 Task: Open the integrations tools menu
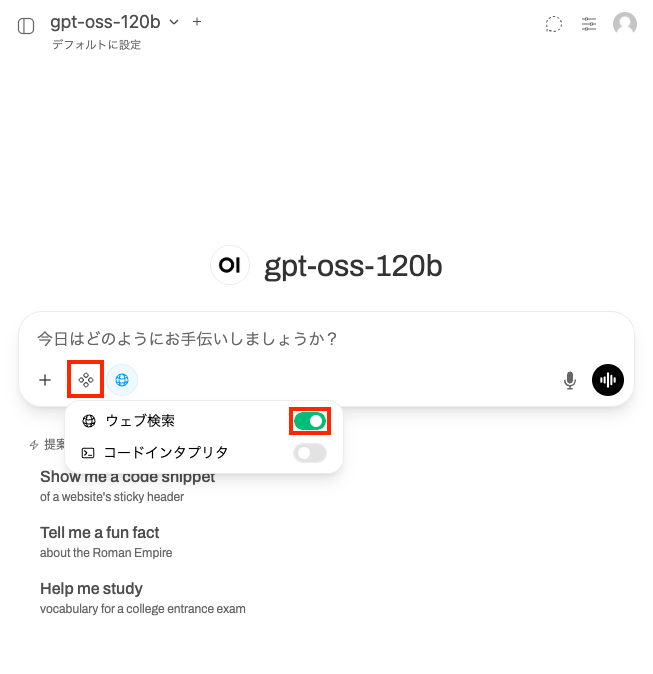(x=86, y=380)
